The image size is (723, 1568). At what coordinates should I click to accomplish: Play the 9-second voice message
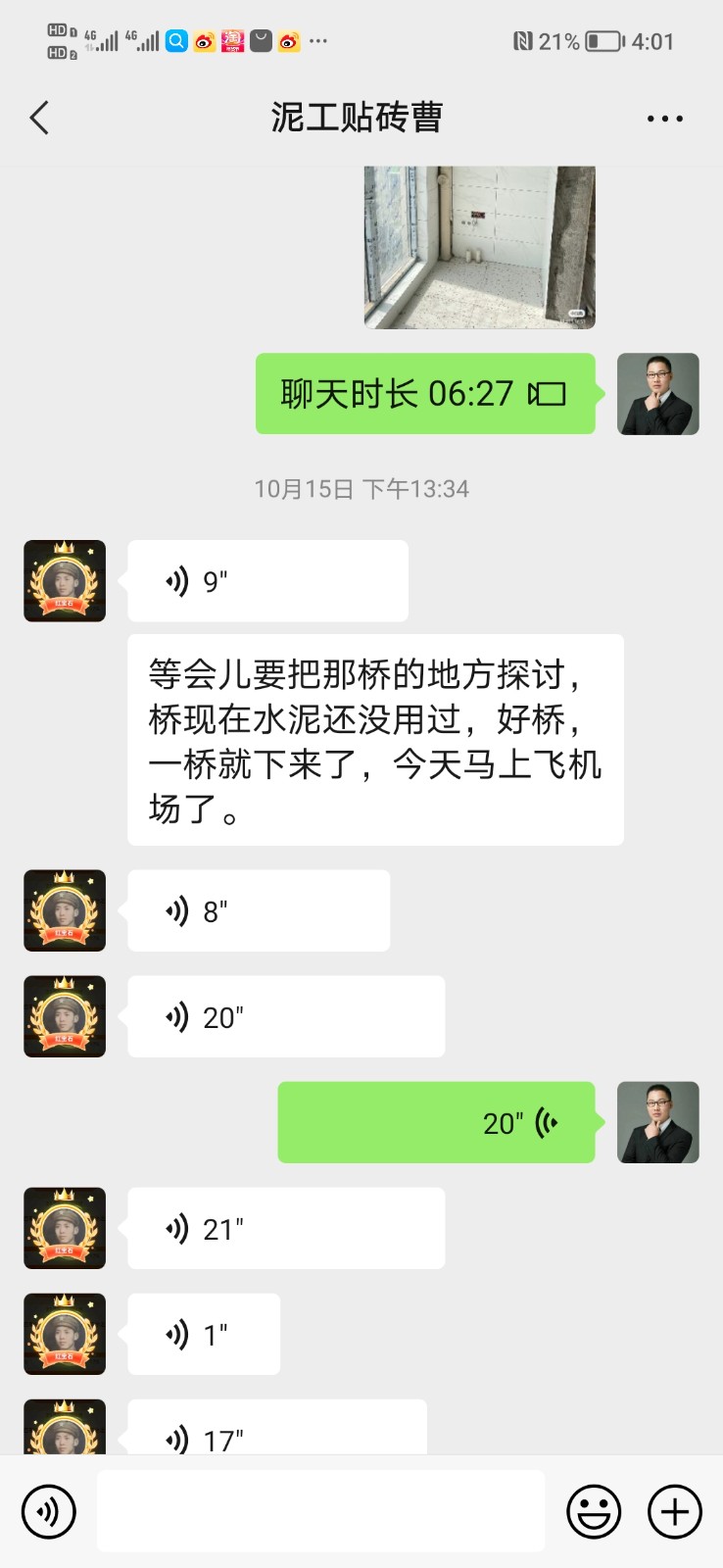pos(267,581)
